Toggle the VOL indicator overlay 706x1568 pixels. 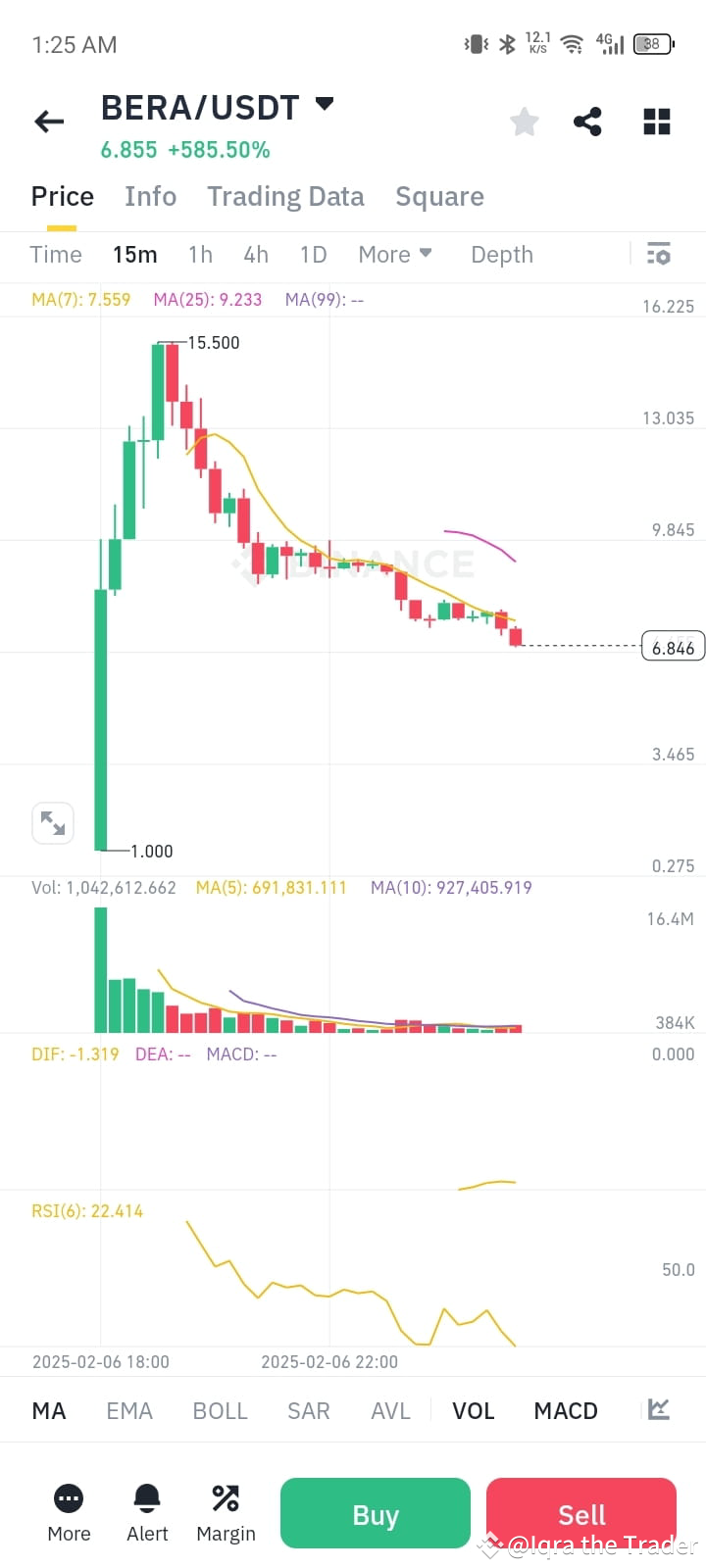click(x=474, y=1410)
